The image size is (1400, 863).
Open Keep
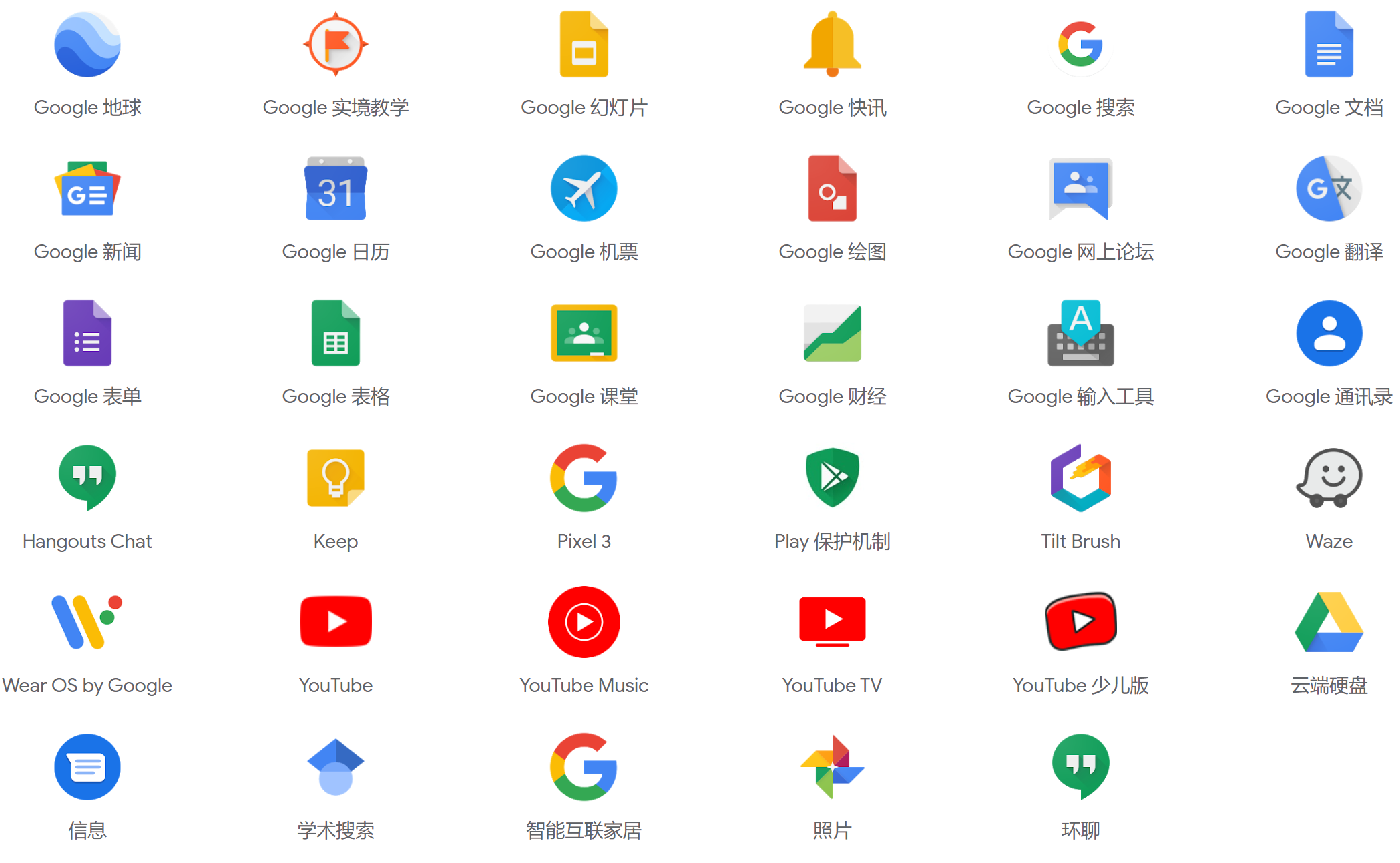335,478
